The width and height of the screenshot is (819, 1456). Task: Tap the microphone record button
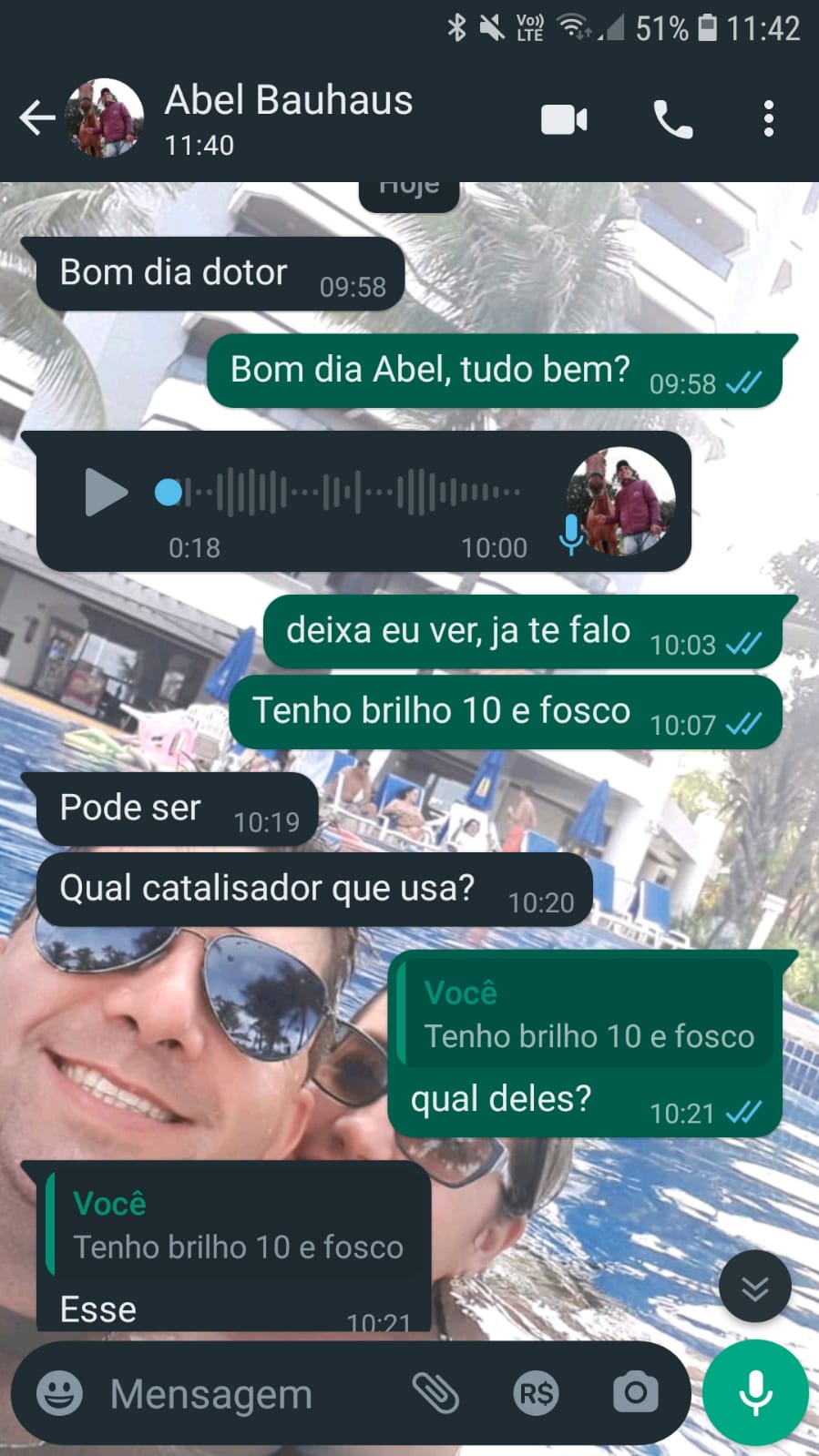(755, 1393)
